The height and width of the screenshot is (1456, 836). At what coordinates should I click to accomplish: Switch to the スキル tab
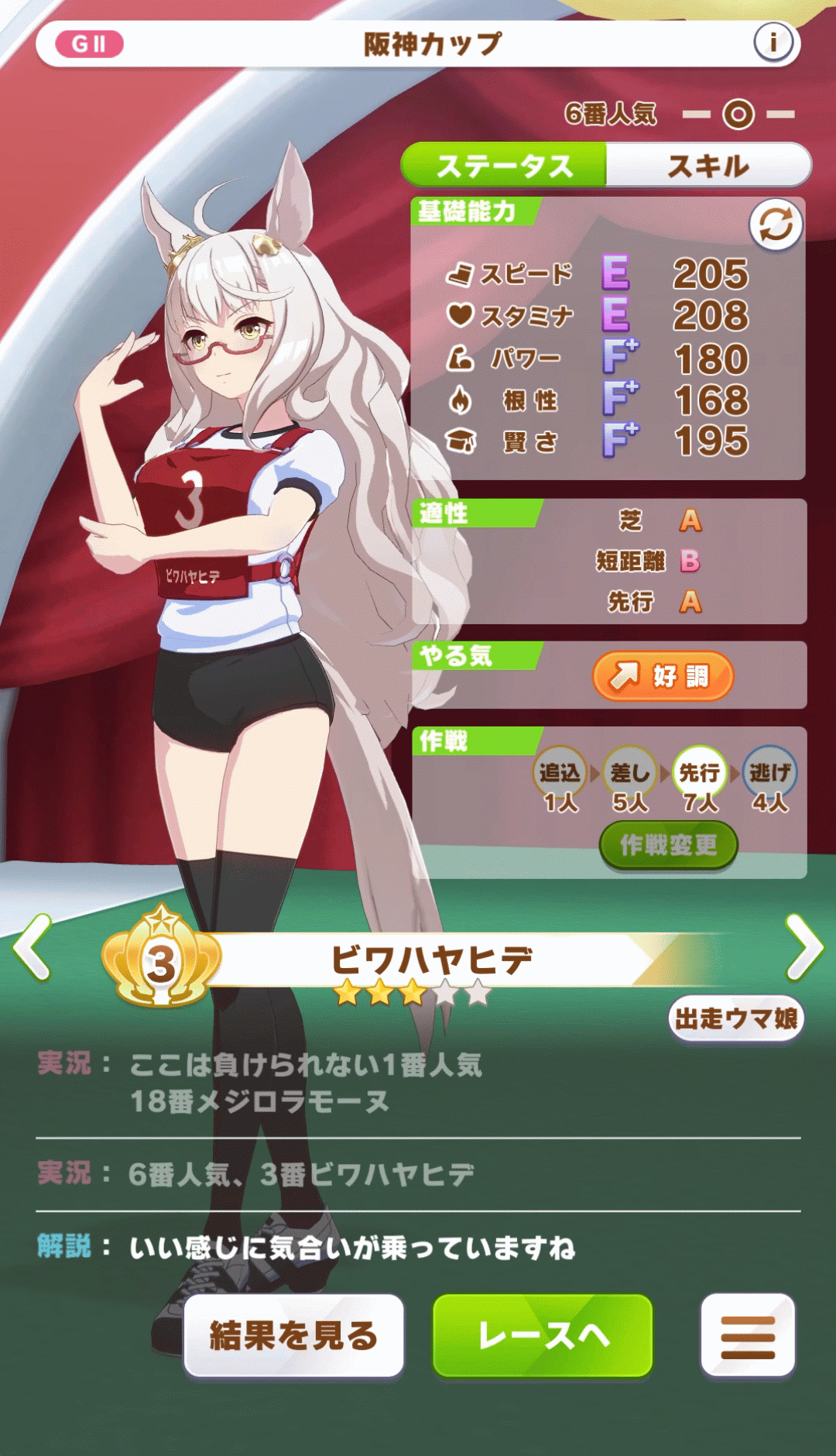click(x=708, y=165)
